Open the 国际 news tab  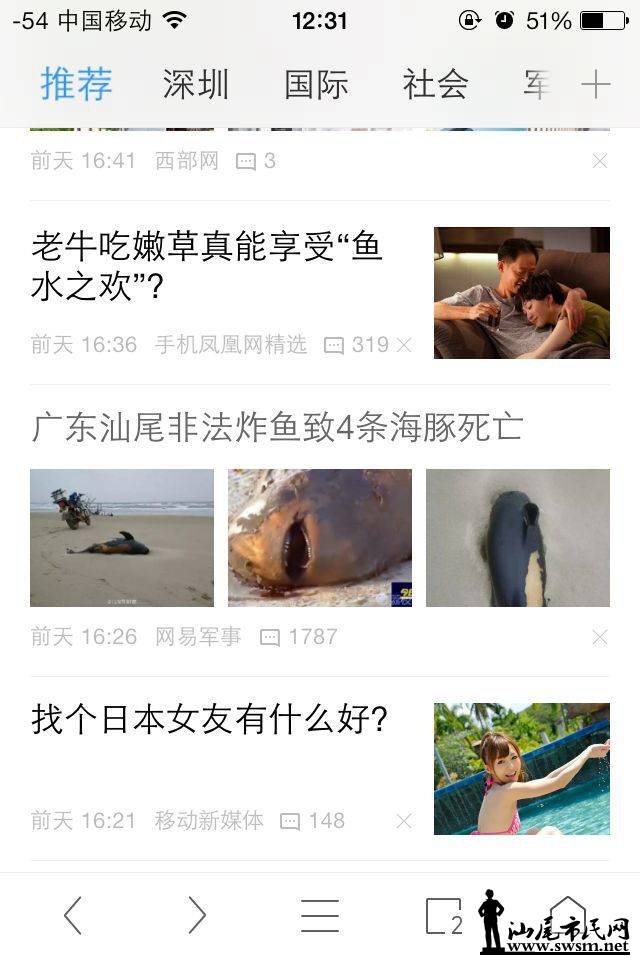[316, 85]
